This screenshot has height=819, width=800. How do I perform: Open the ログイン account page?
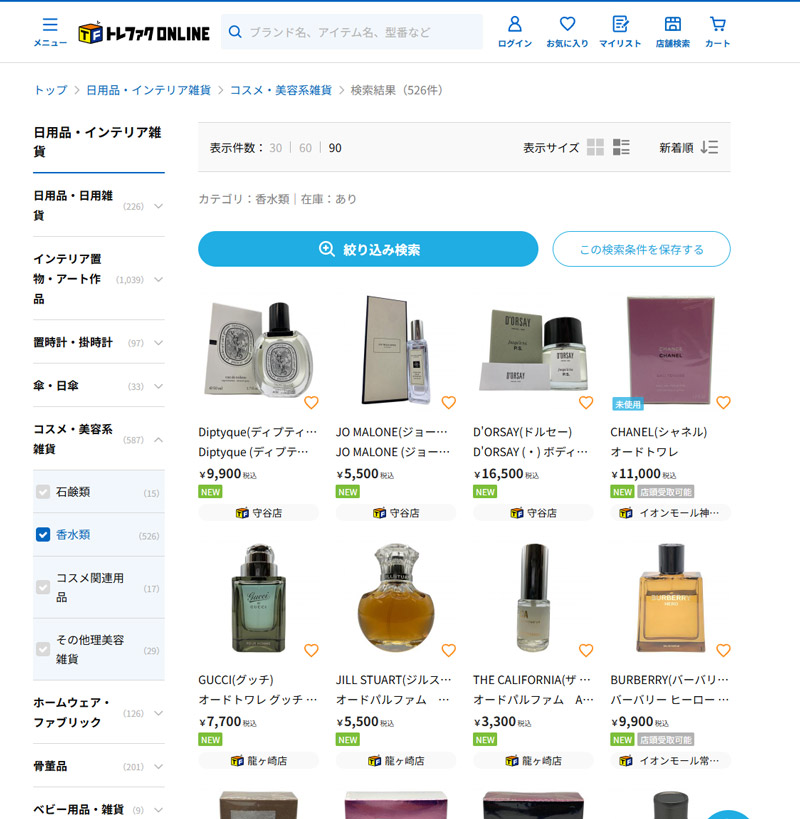(x=514, y=31)
